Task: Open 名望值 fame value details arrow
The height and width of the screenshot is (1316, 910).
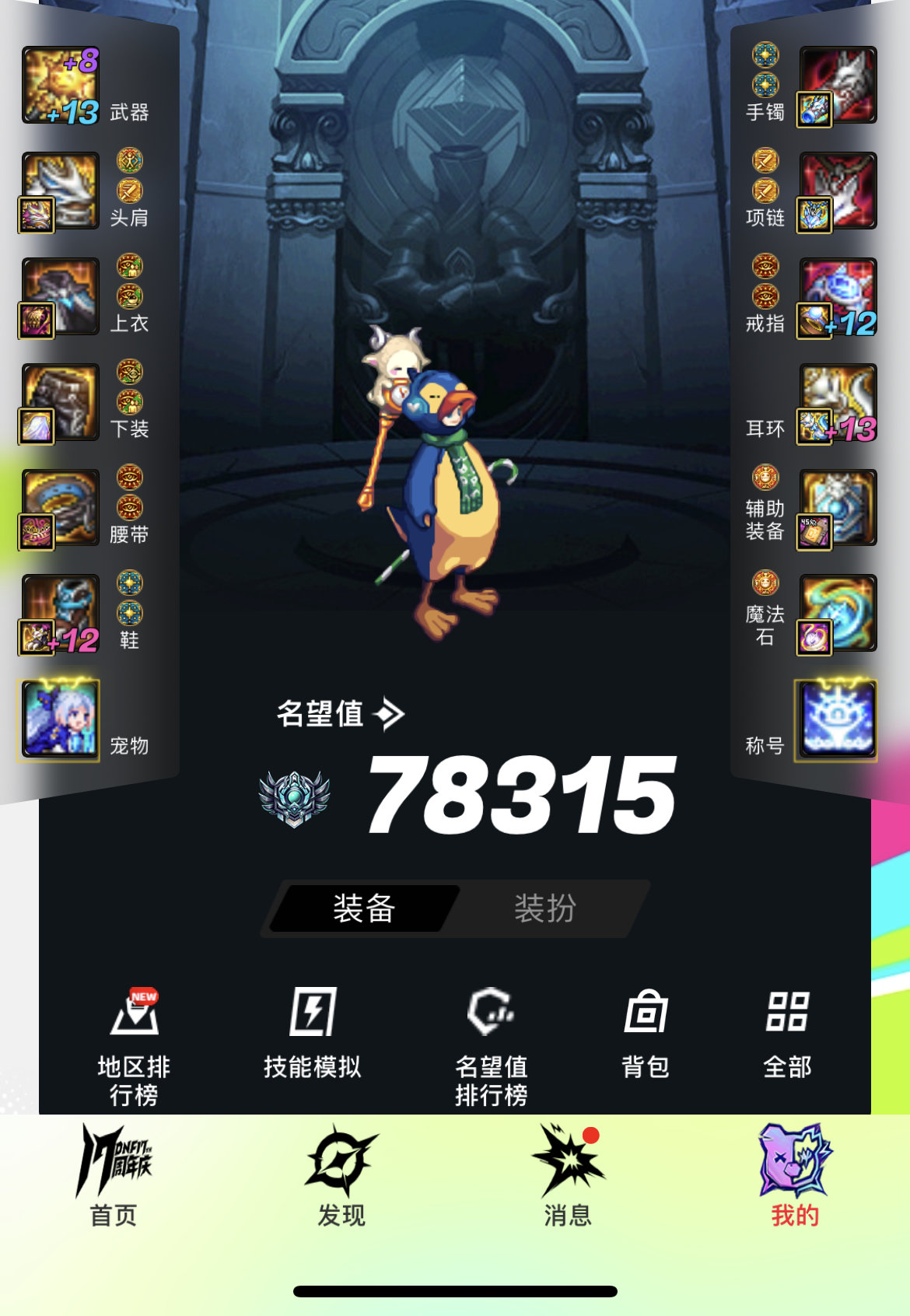Action: pos(389,714)
